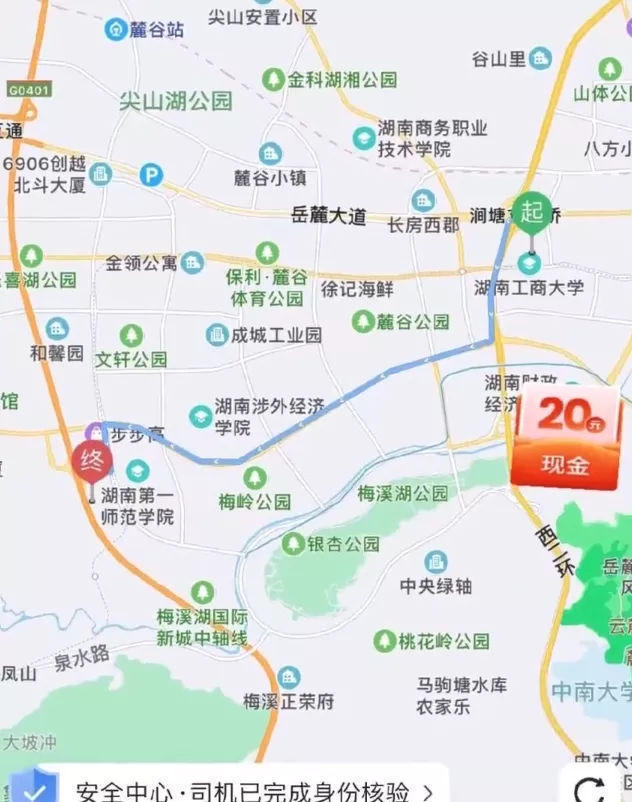Claim the 20元 现金 red packet
Viewport: 632px width, 802px height.
566,437
